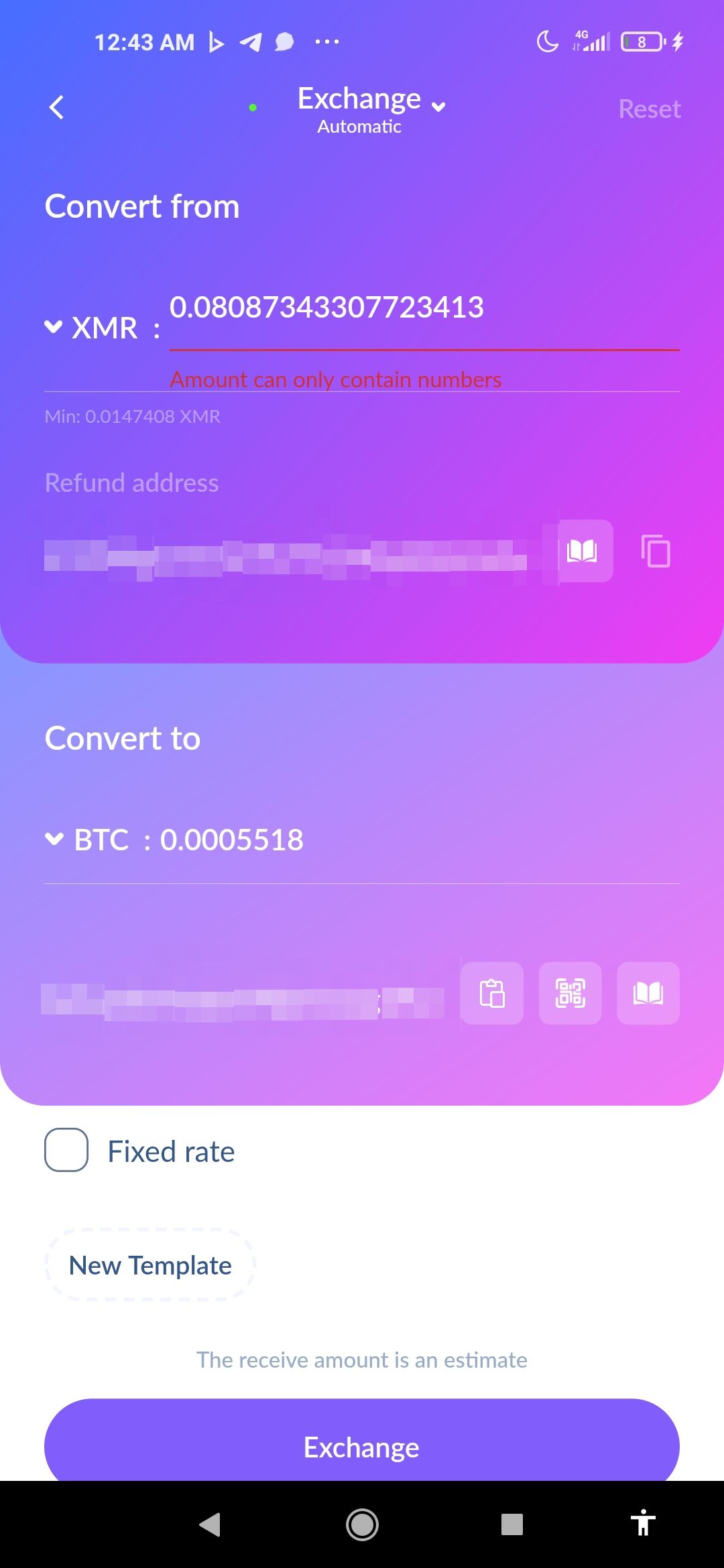Change the XMR currency to convert from
Screen dimensions: 724x1568
tap(90, 328)
